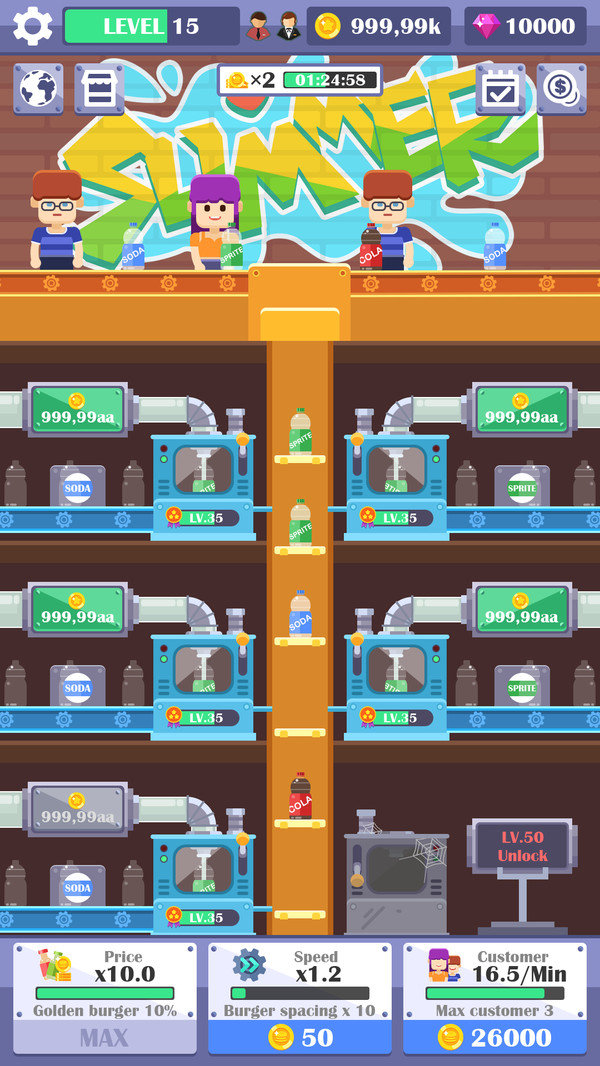Viewport: 600px width, 1066px height.
Task: Open the 999,99k coin balance
Action: pyautogui.click(x=378, y=26)
